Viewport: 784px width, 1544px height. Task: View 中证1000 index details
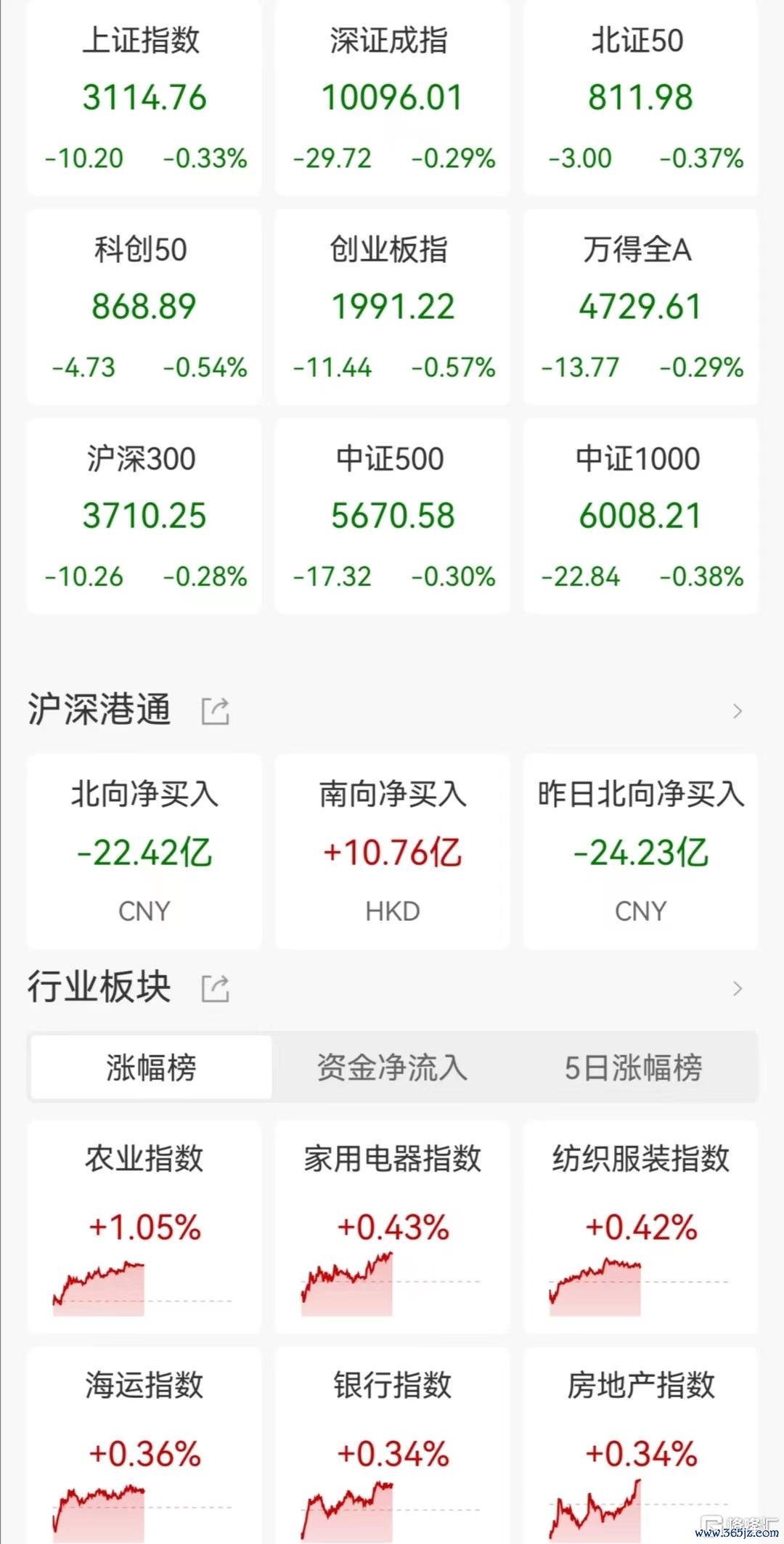(640, 516)
